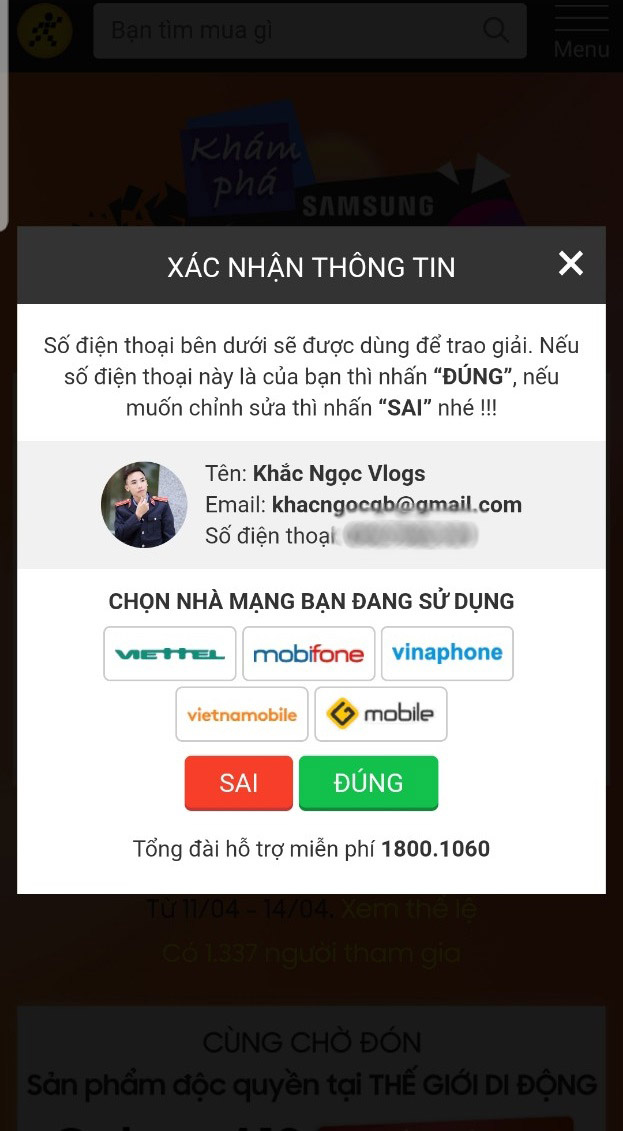Select the Vietnamobile network
The height and width of the screenshot is (1131, 623).
(242, 714)
